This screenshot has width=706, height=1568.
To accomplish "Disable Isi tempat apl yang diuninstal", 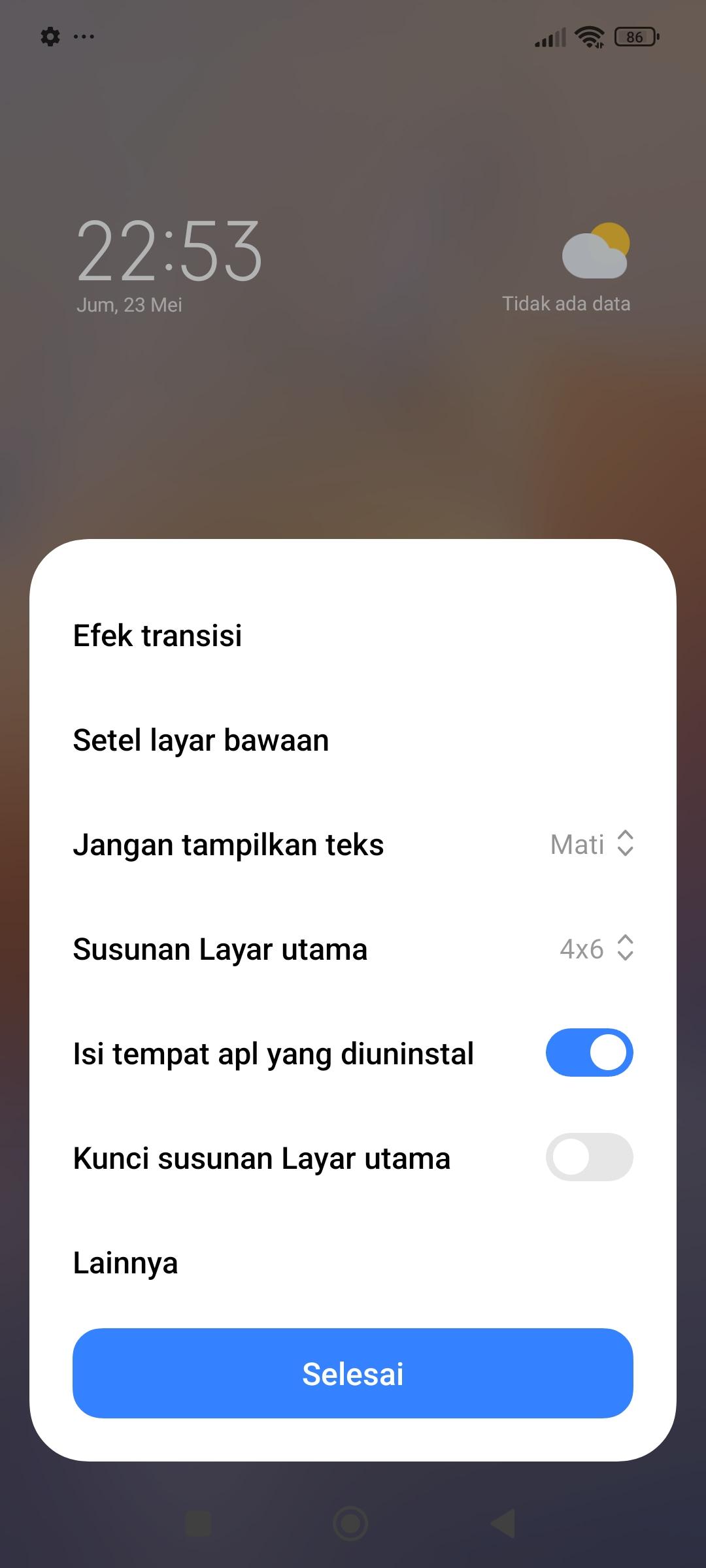I will pyautogui.click(x=589, y=1053).
